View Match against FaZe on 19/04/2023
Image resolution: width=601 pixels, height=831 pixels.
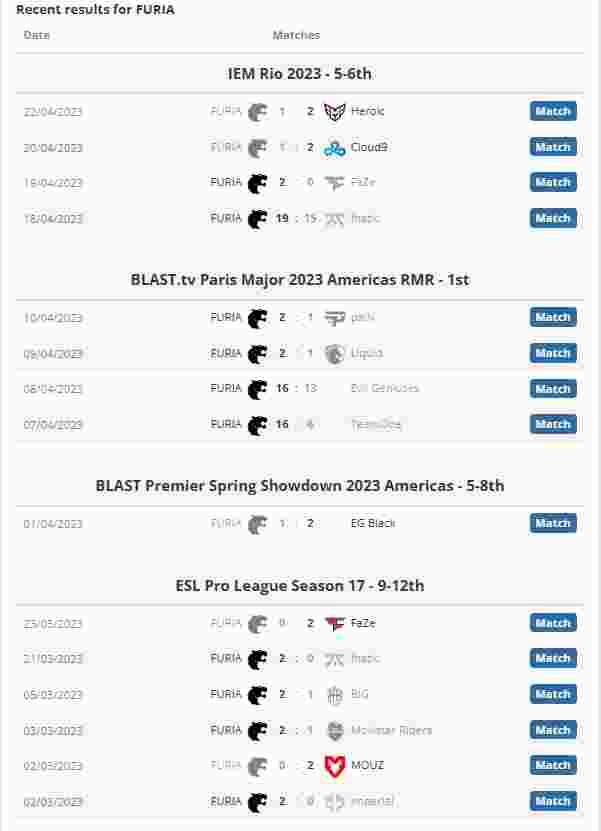tap(553, 182)
